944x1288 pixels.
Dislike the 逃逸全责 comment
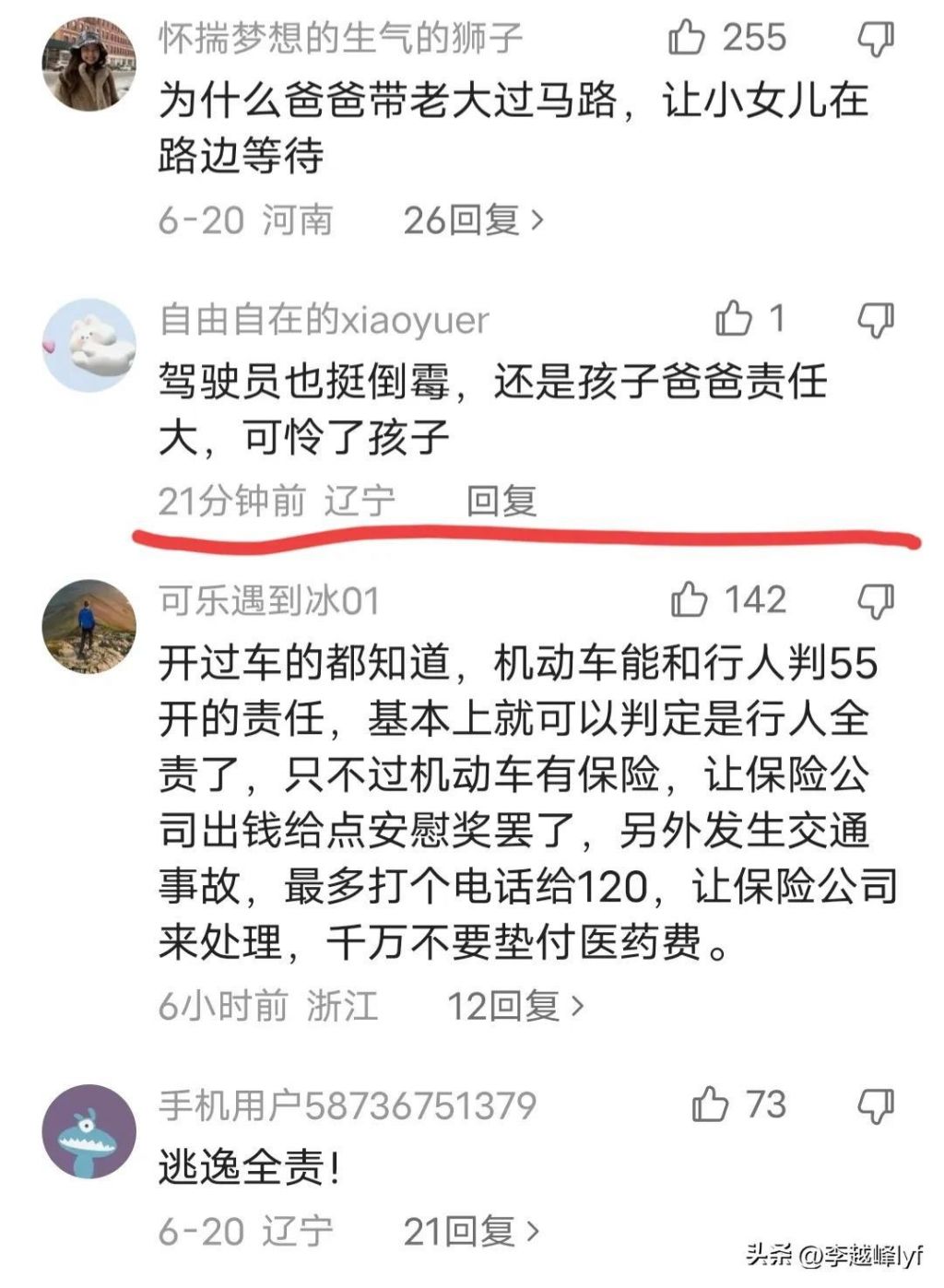point(875,1105)
